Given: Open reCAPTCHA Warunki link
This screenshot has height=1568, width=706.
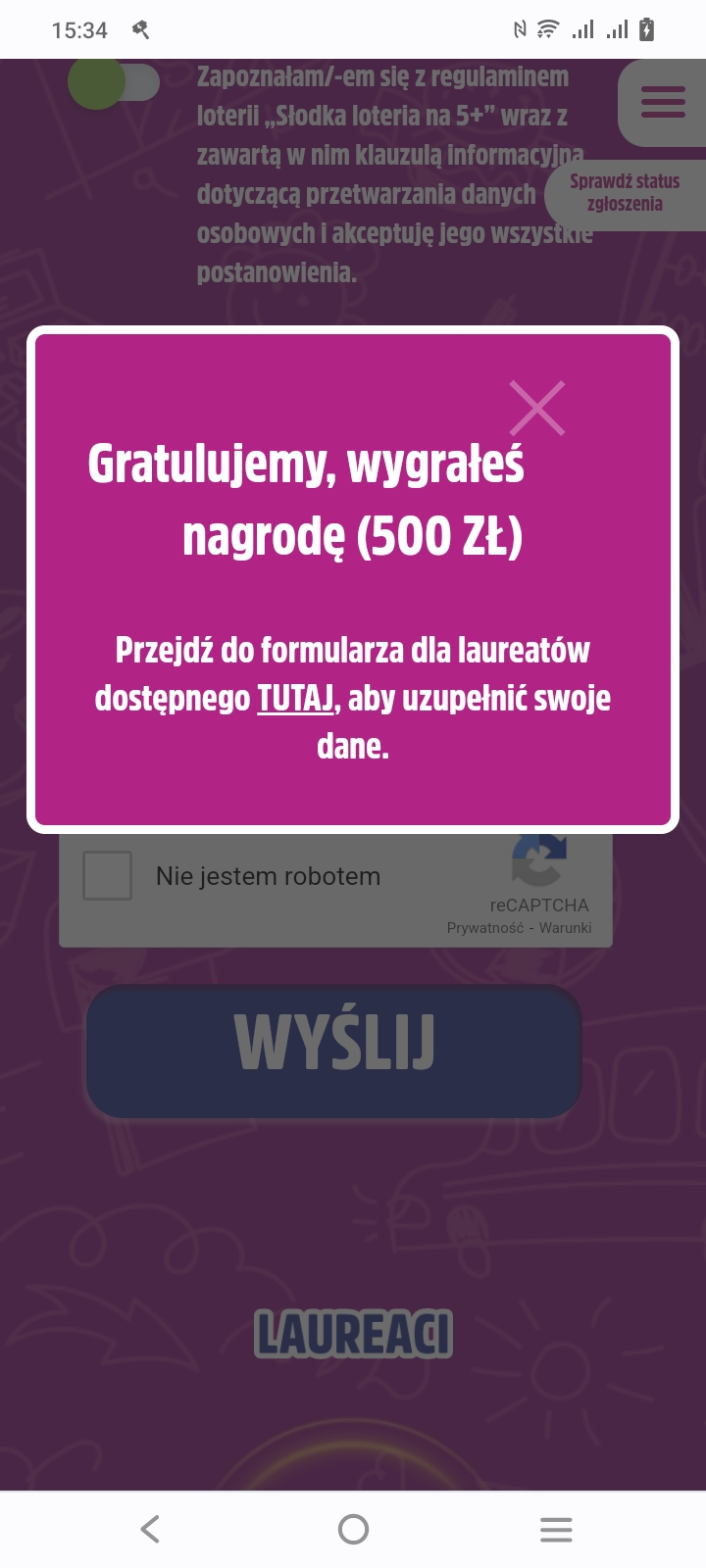Looking at the screenshot, I should [x=566, y=928].
